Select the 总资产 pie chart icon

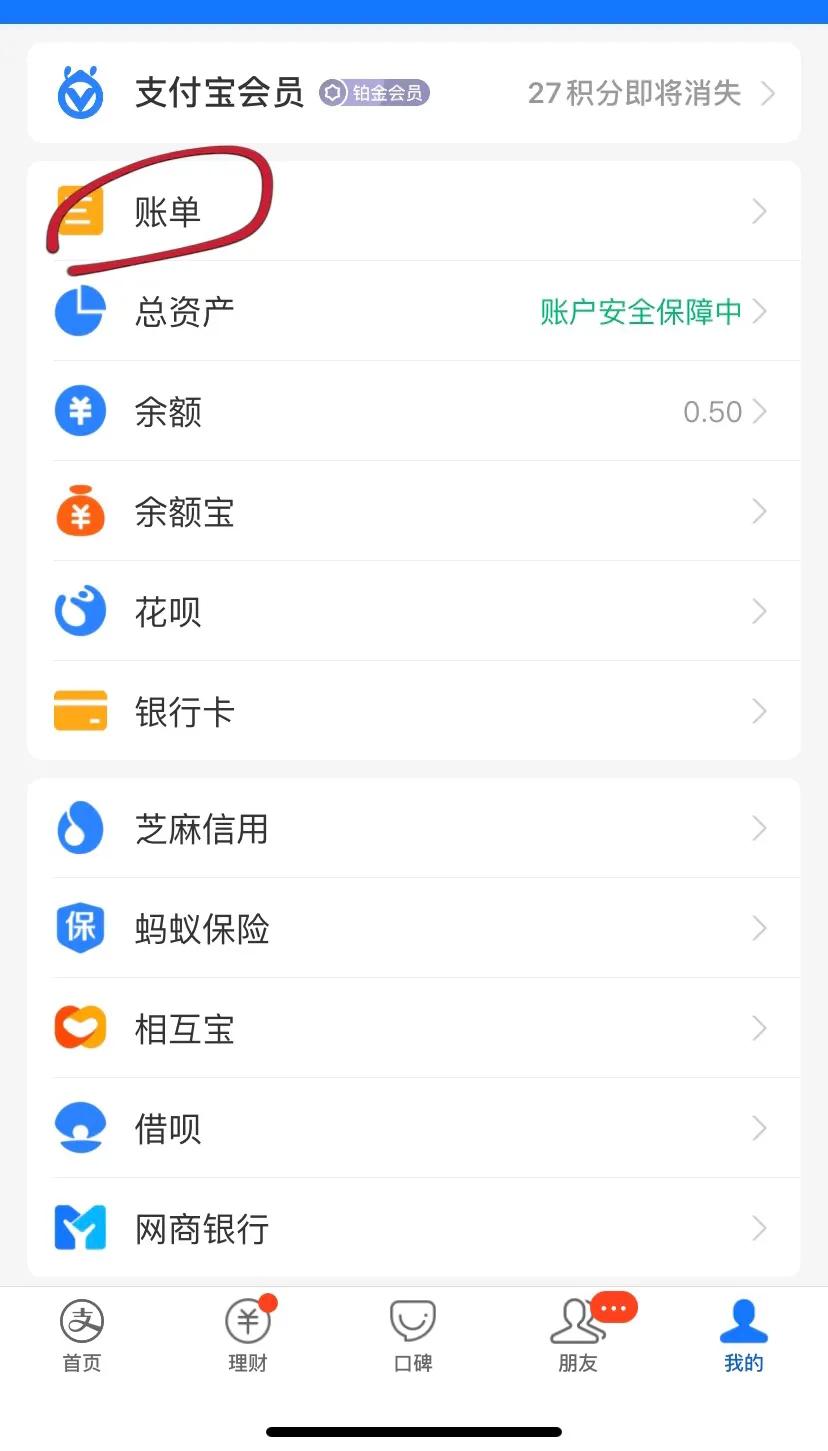click(80, 311)
